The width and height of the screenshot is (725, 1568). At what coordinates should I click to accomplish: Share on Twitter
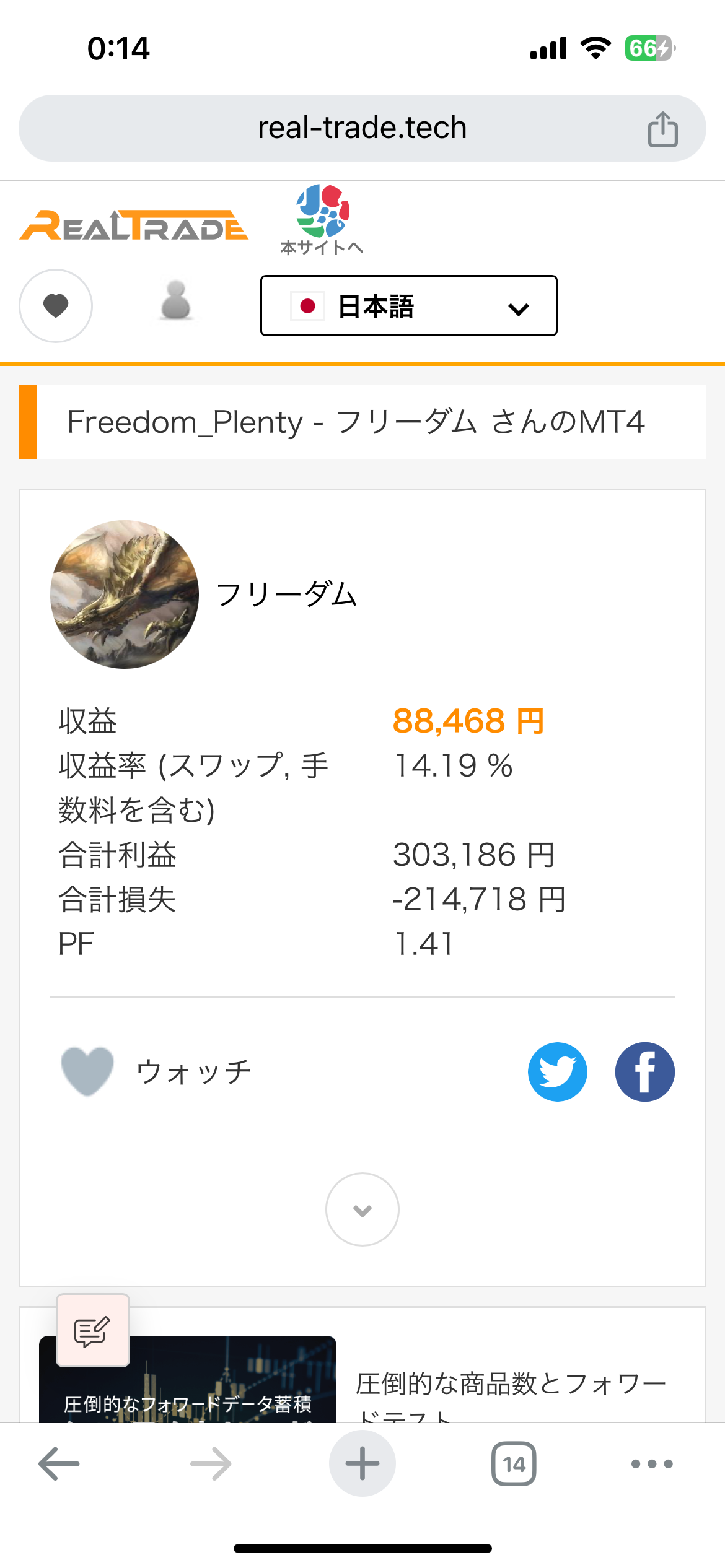(557, 1072)
